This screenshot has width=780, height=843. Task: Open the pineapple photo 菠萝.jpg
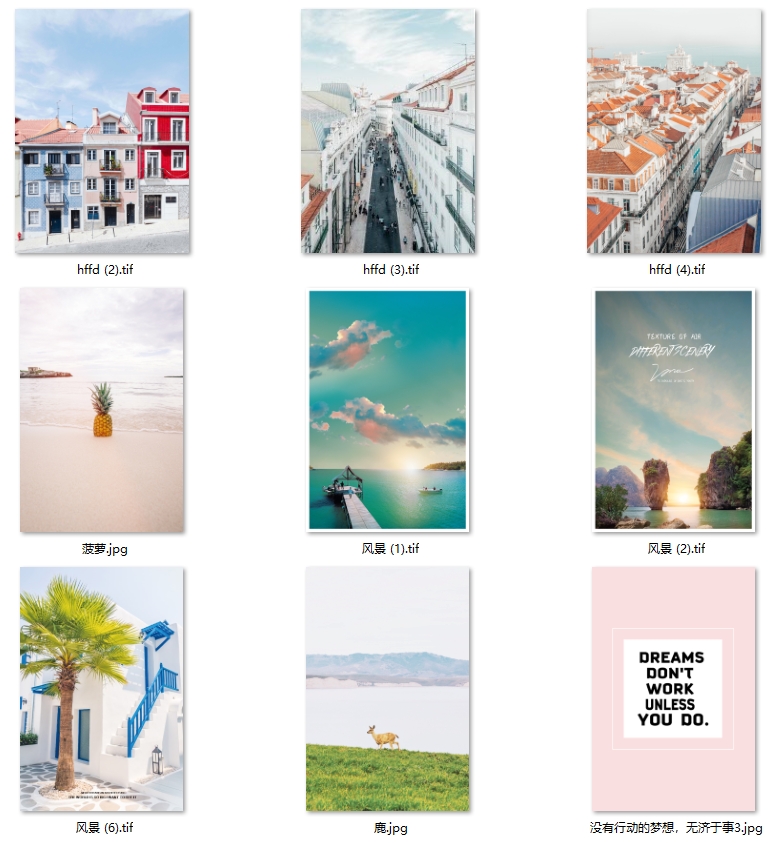pyautogui.click(x=102, y=410)
